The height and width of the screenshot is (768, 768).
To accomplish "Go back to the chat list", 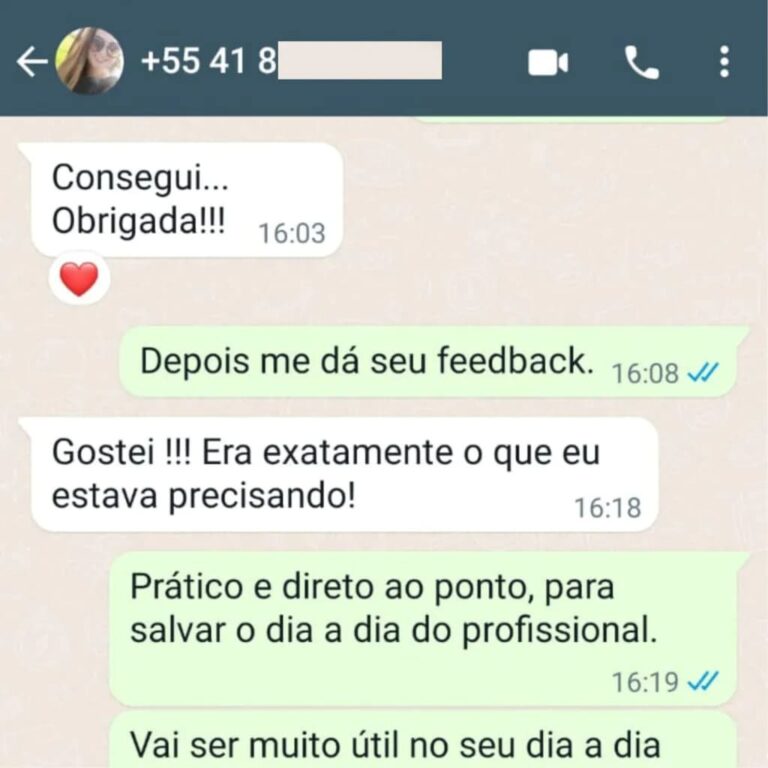I will click(31, 62).
